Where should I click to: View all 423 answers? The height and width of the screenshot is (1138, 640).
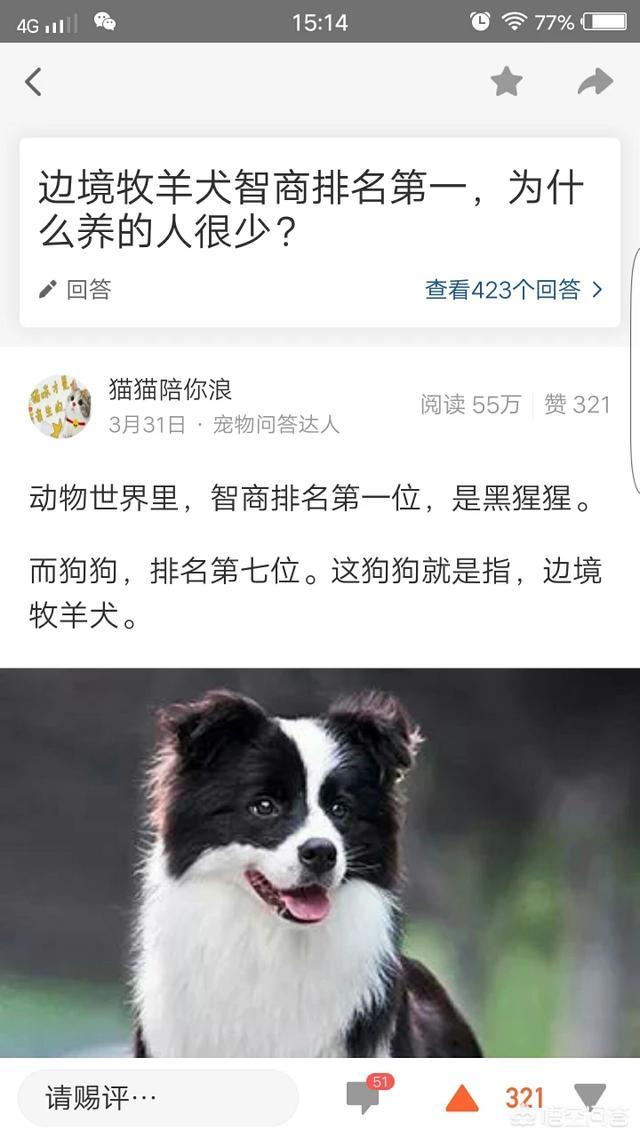(514, 290)
